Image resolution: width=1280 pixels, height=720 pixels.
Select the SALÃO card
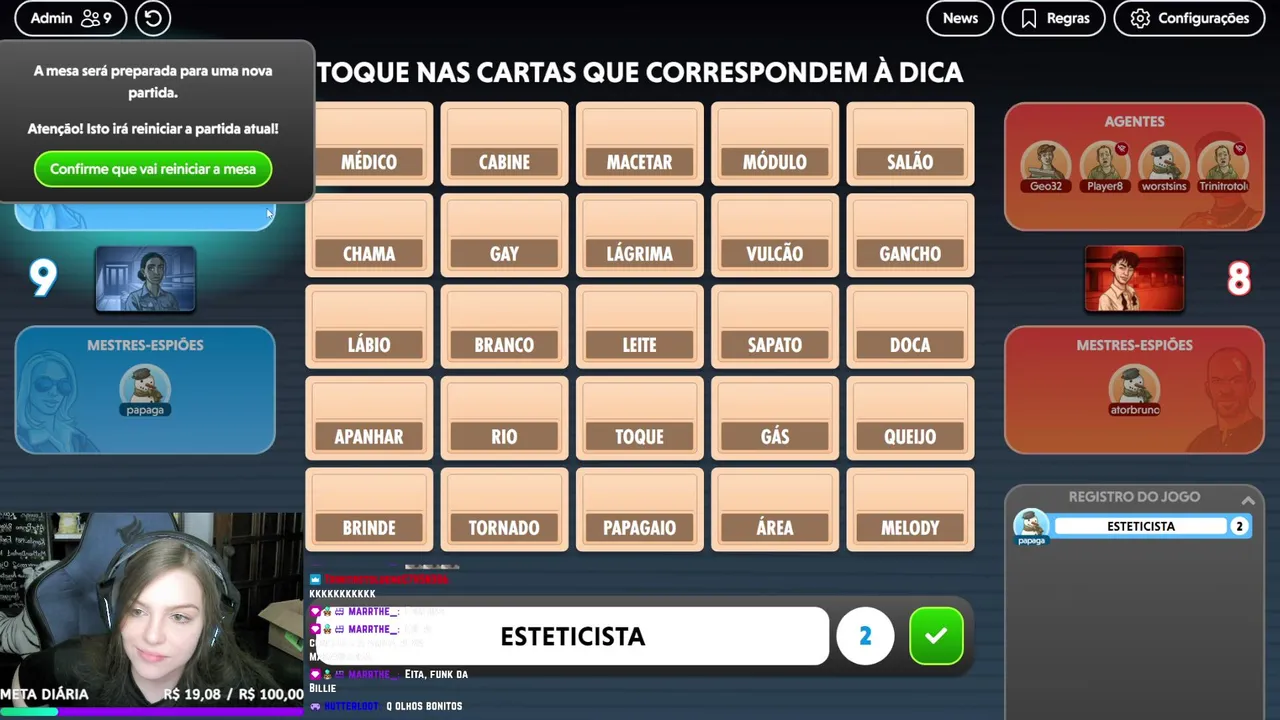pyautogui.click(x=910, y=145)
